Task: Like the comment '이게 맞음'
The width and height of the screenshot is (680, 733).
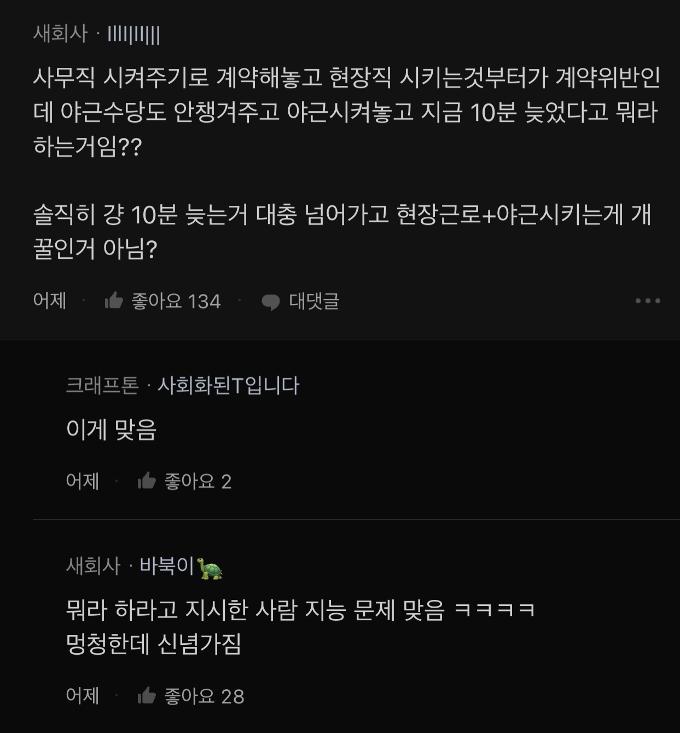Action: [147, 481]
